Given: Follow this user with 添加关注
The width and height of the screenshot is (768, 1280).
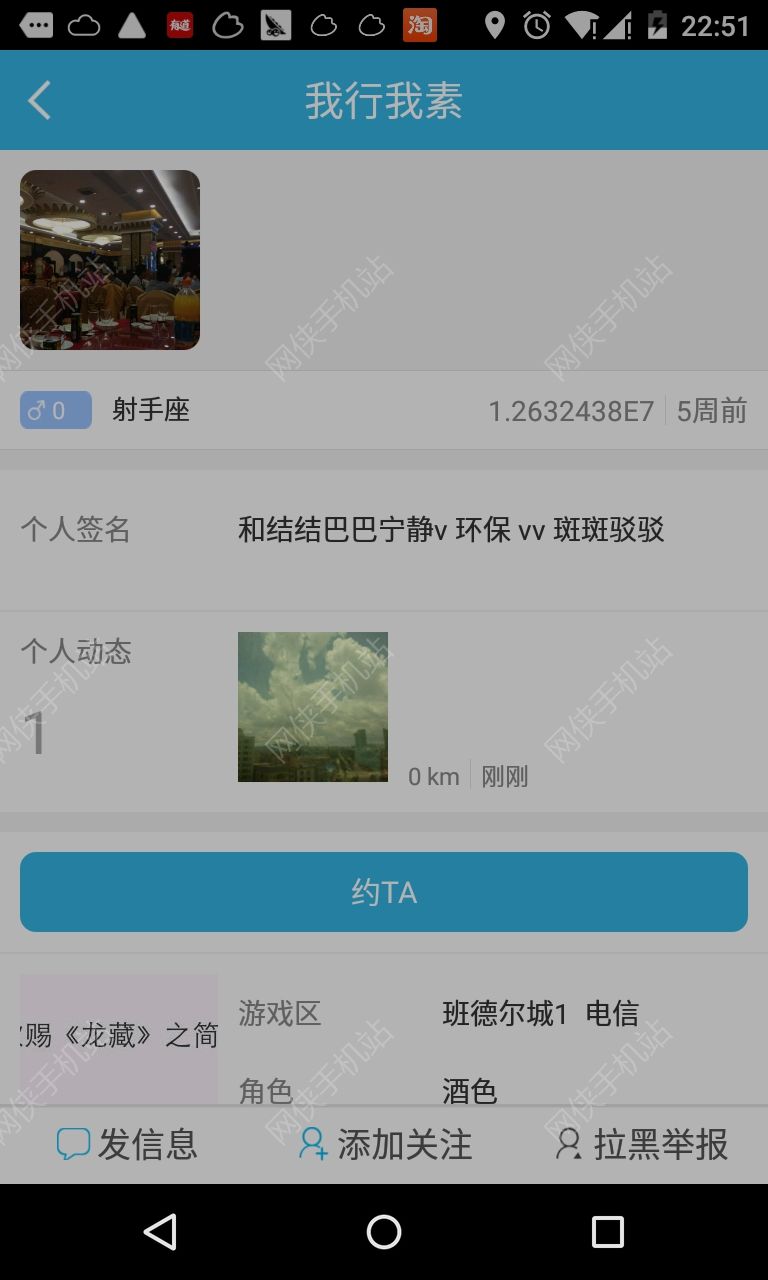Looking at the screenshot, I should (x=385, y=1144).
